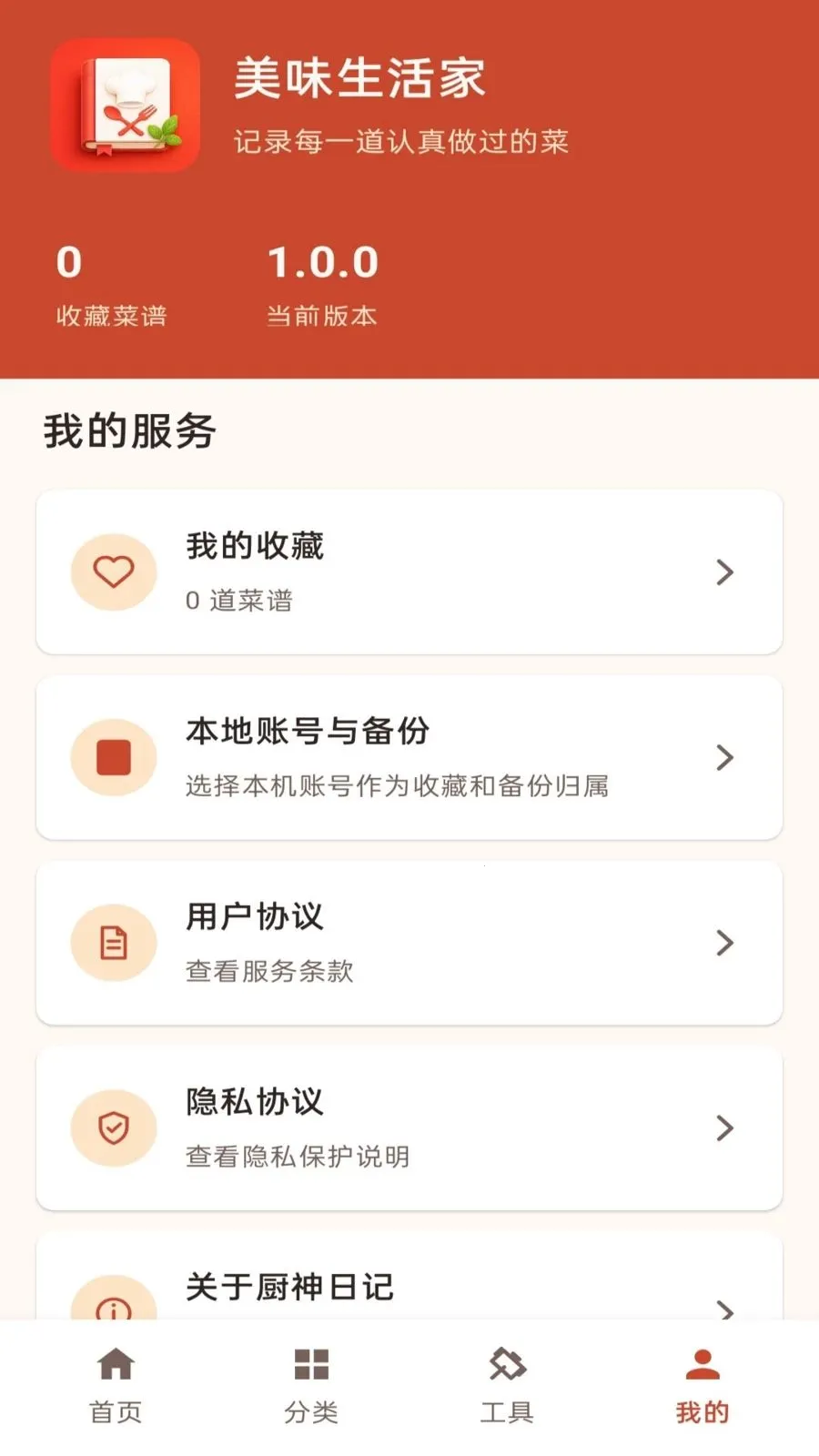
Task: Switch to the 首页 home tab
Action: 116,1386
